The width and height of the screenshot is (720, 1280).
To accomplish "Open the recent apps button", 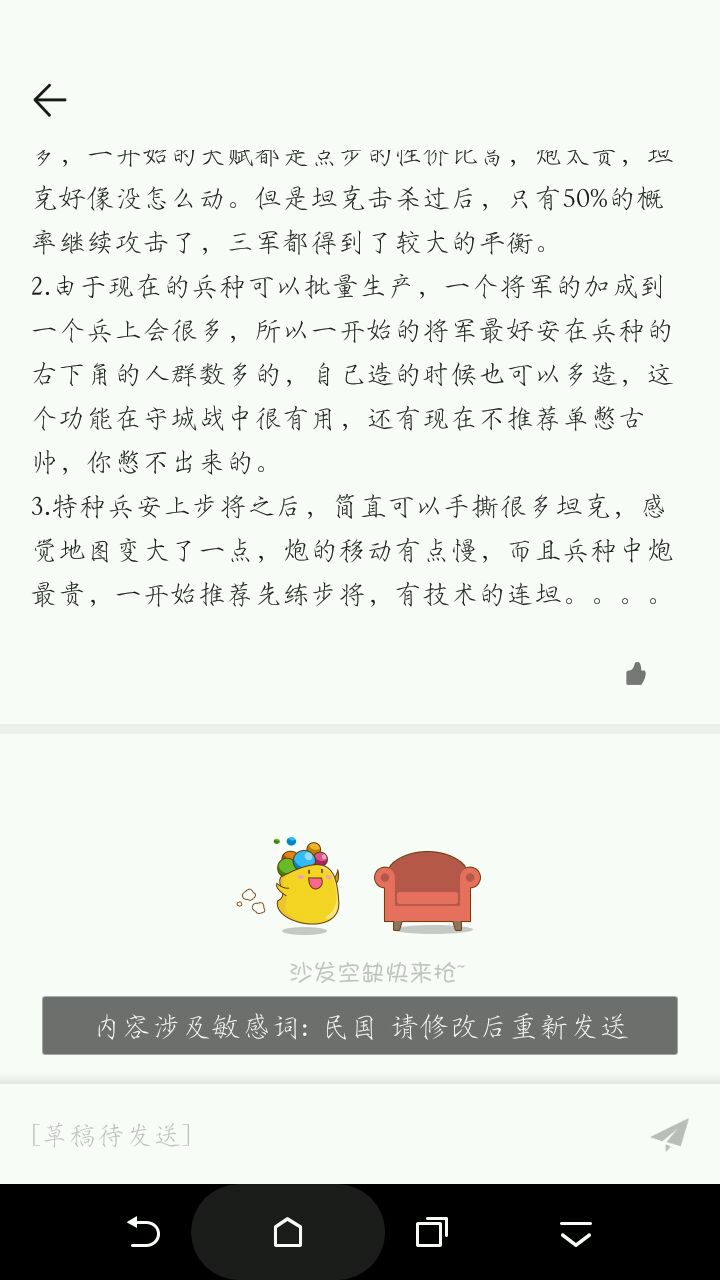I will coord(431,1232).
